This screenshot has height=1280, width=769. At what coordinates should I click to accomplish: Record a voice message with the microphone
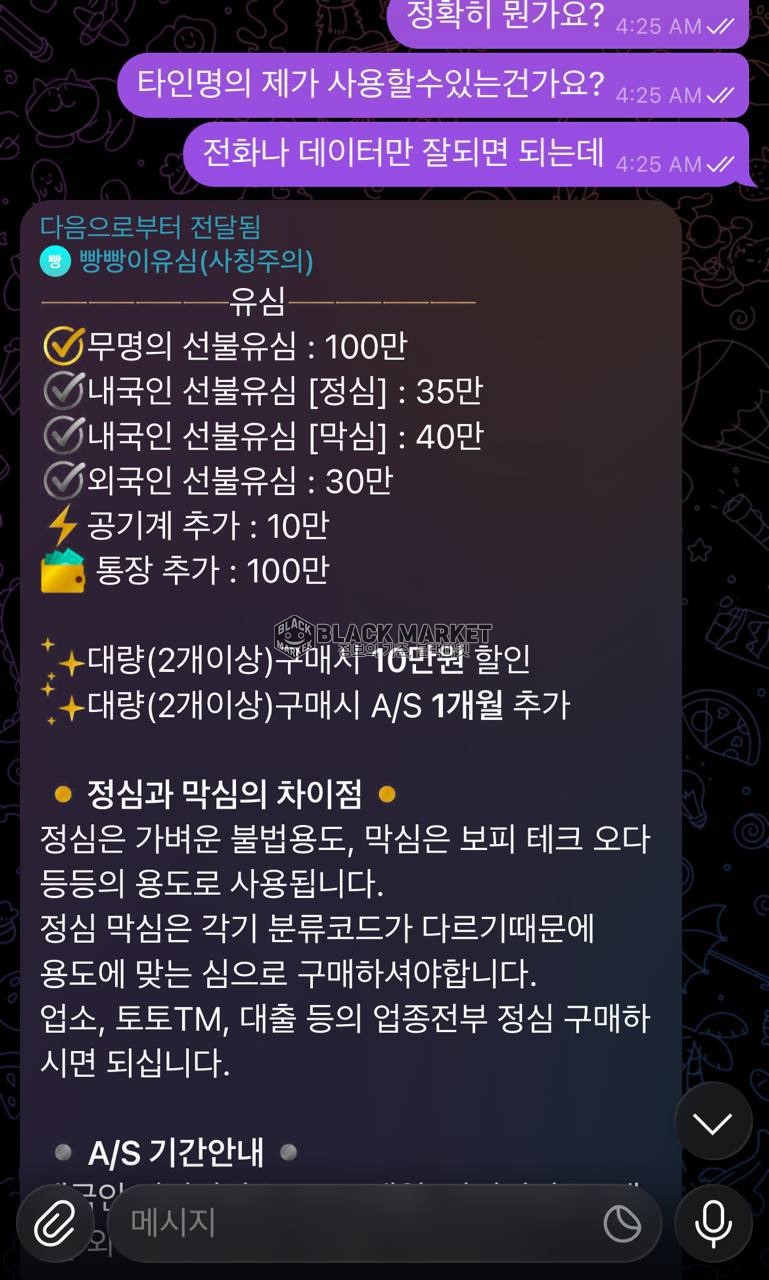tap(713, 1223)
